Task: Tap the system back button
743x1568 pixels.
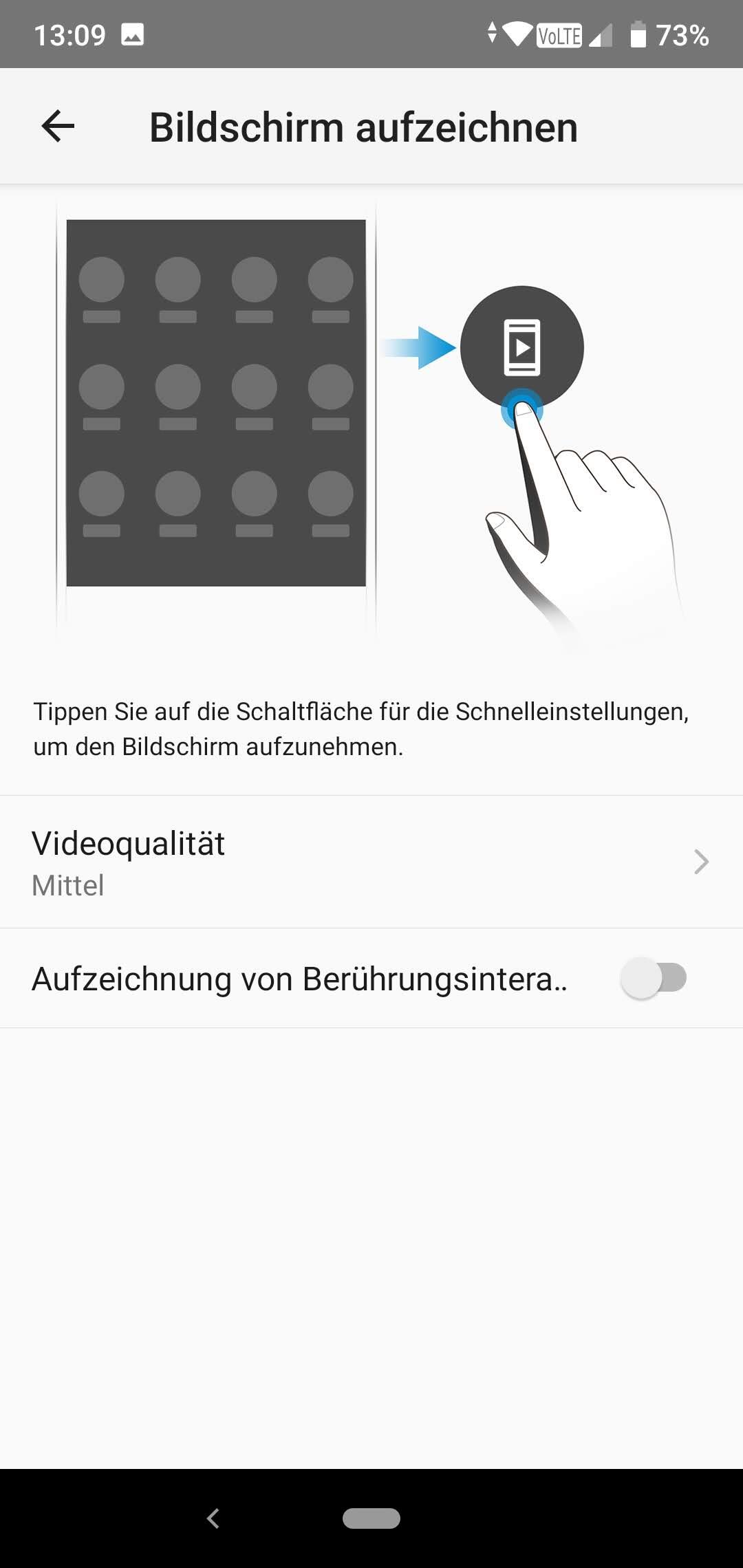Action: [213, 1518]
